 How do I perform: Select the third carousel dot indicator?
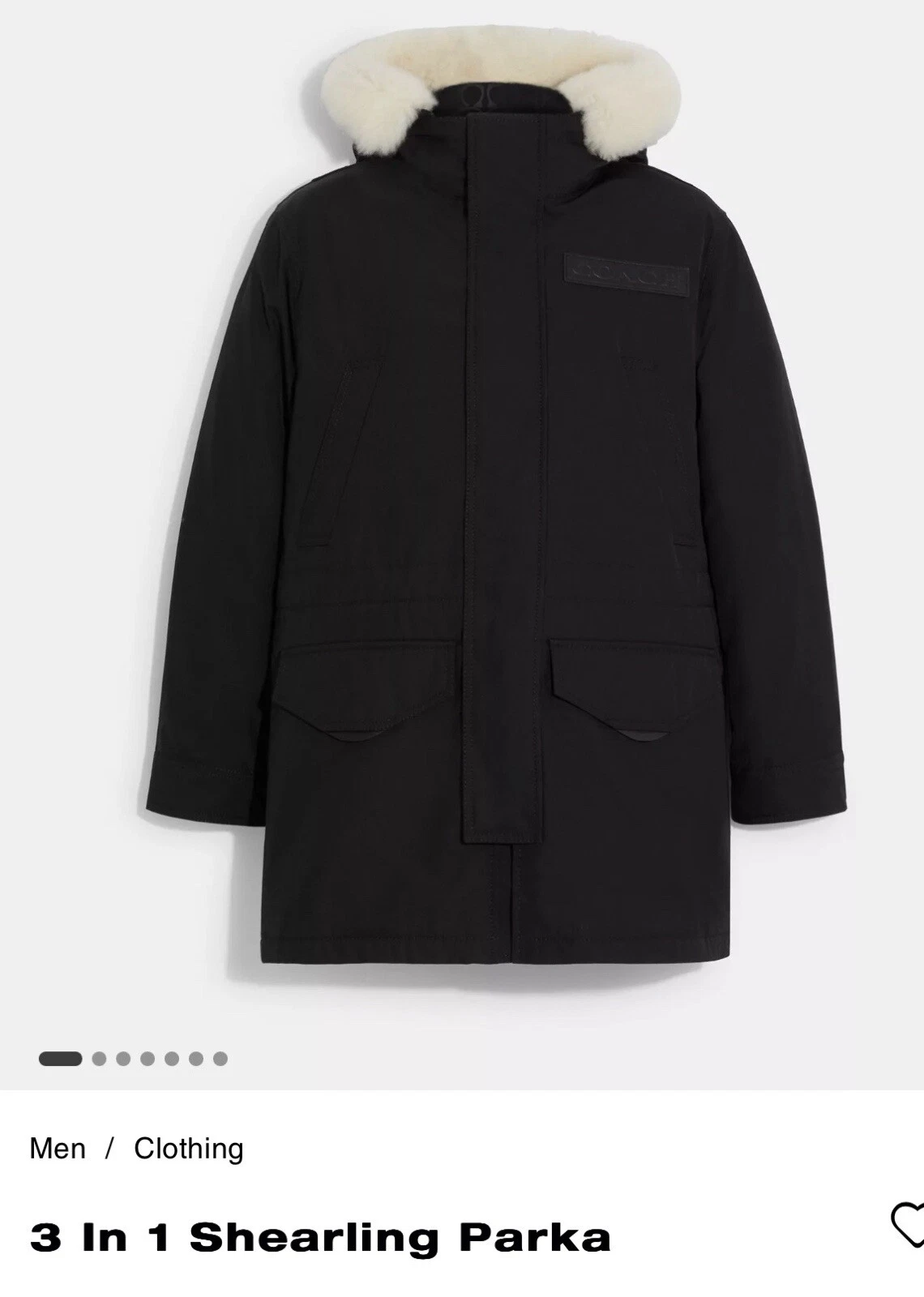(123, 1058)
